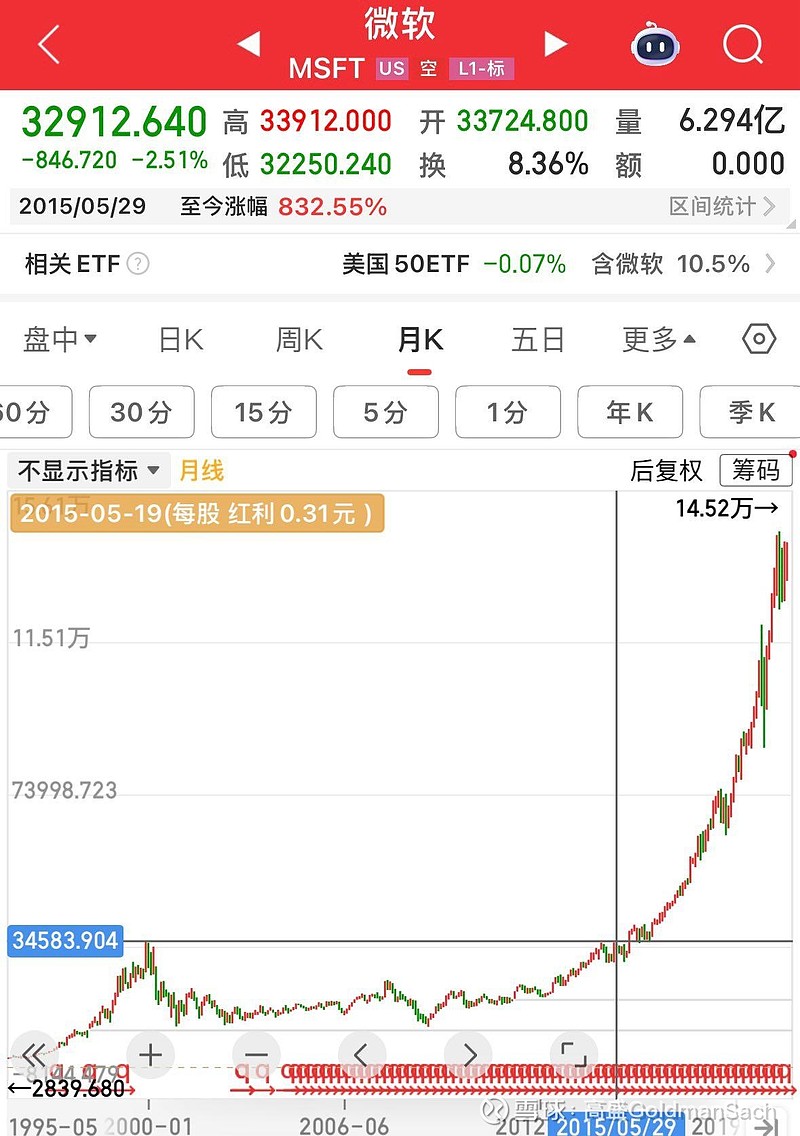Image resolution: width=800 pixels, height=1136 pixels.
Task: Click the back arrow at top left
Action: point(48,44)
